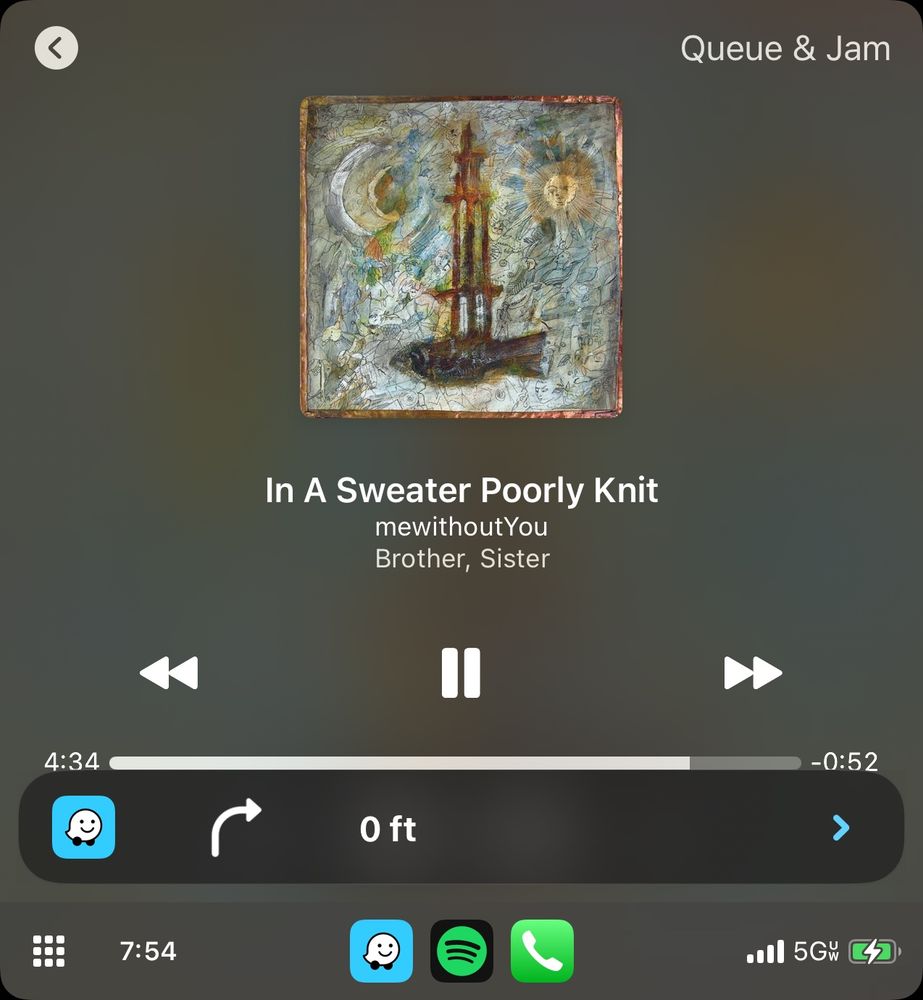Launch Waze from the dock

point(381,951)
